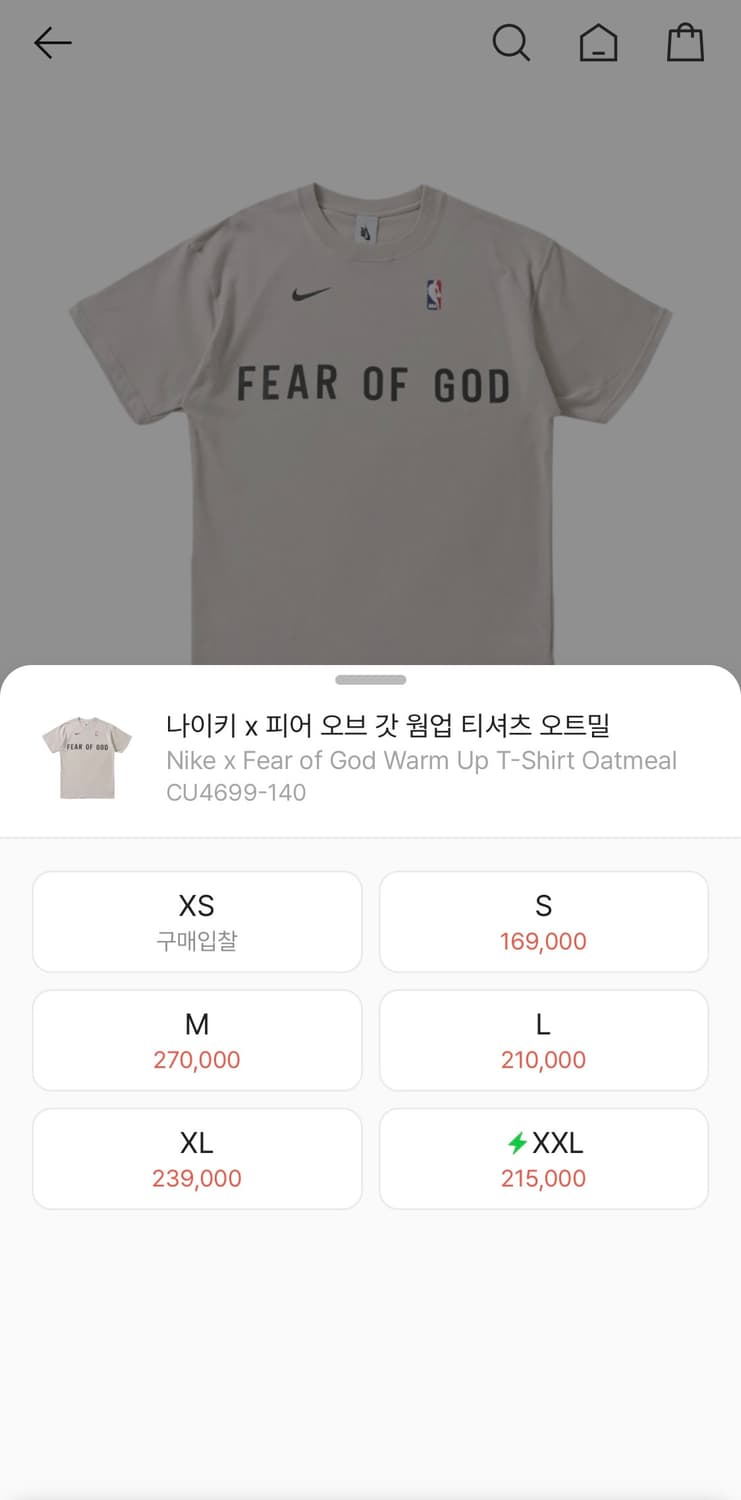
Task: Open the search icon
Action: click(x=512, y=43)
